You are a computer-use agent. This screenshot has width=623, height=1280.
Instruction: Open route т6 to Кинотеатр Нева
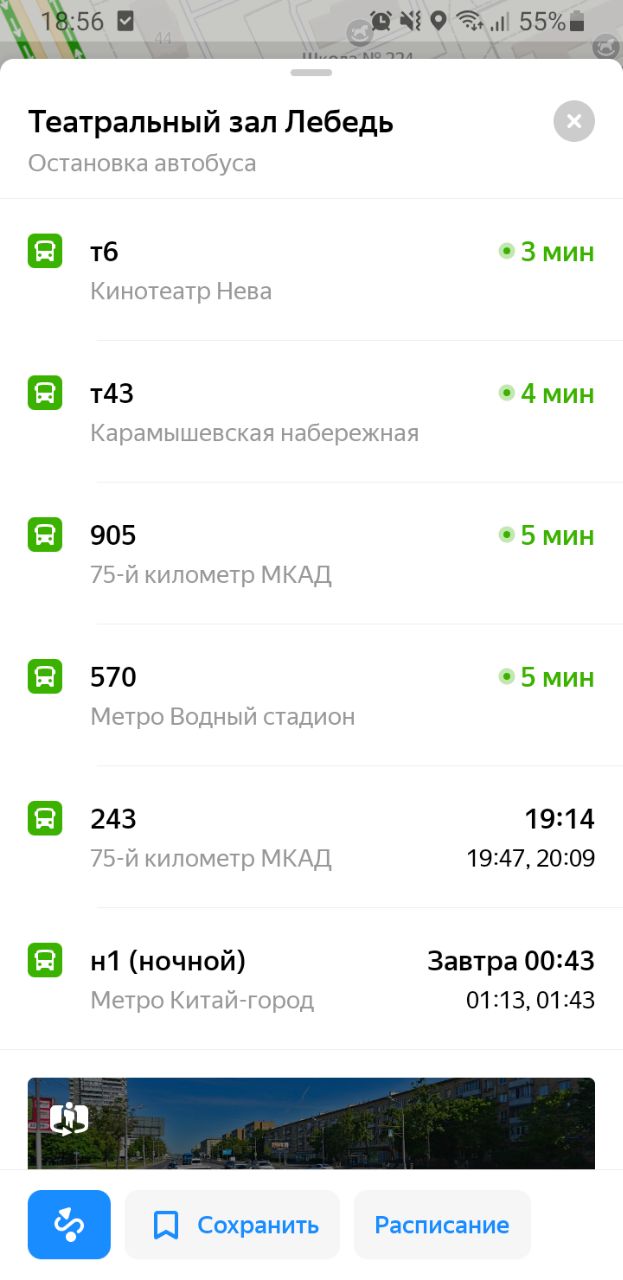tap(311, 270)
